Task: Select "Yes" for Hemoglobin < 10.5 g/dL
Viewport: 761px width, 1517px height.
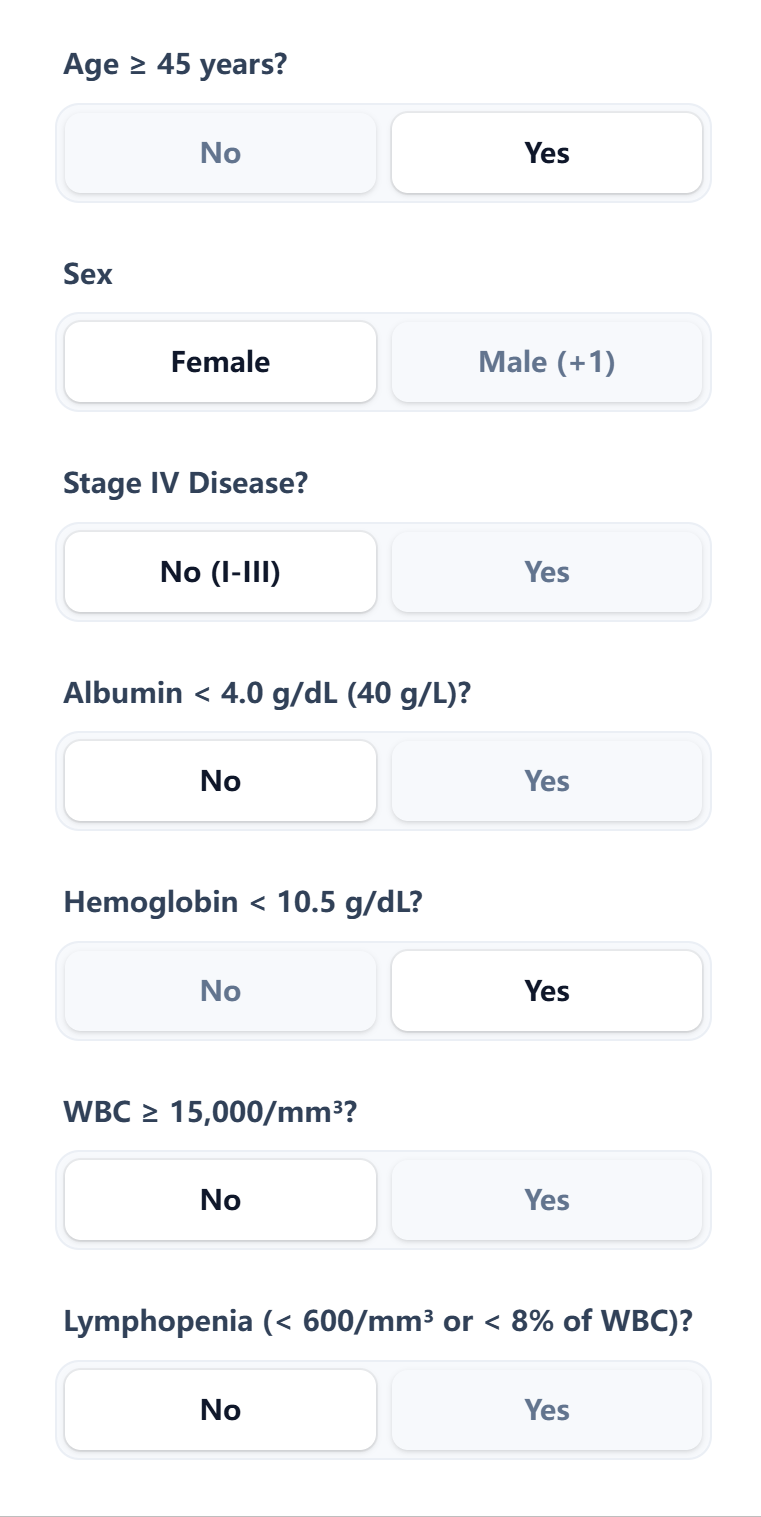Action: point(547,990)
